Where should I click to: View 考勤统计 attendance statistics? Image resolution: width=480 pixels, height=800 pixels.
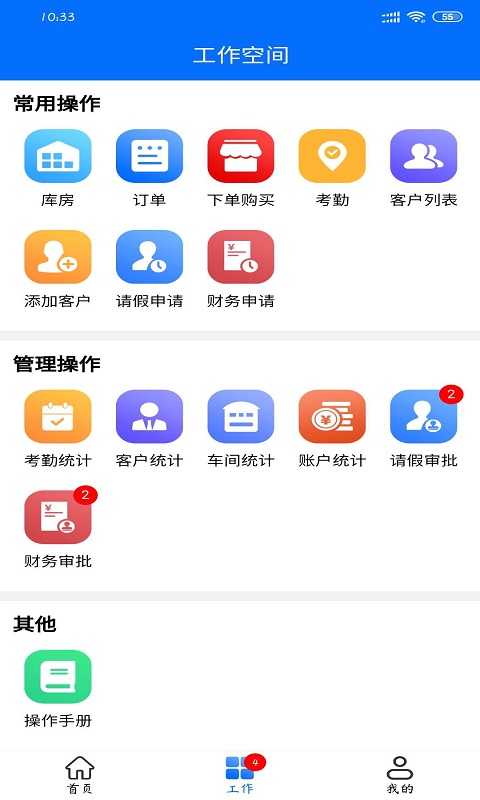pos(58,416)
